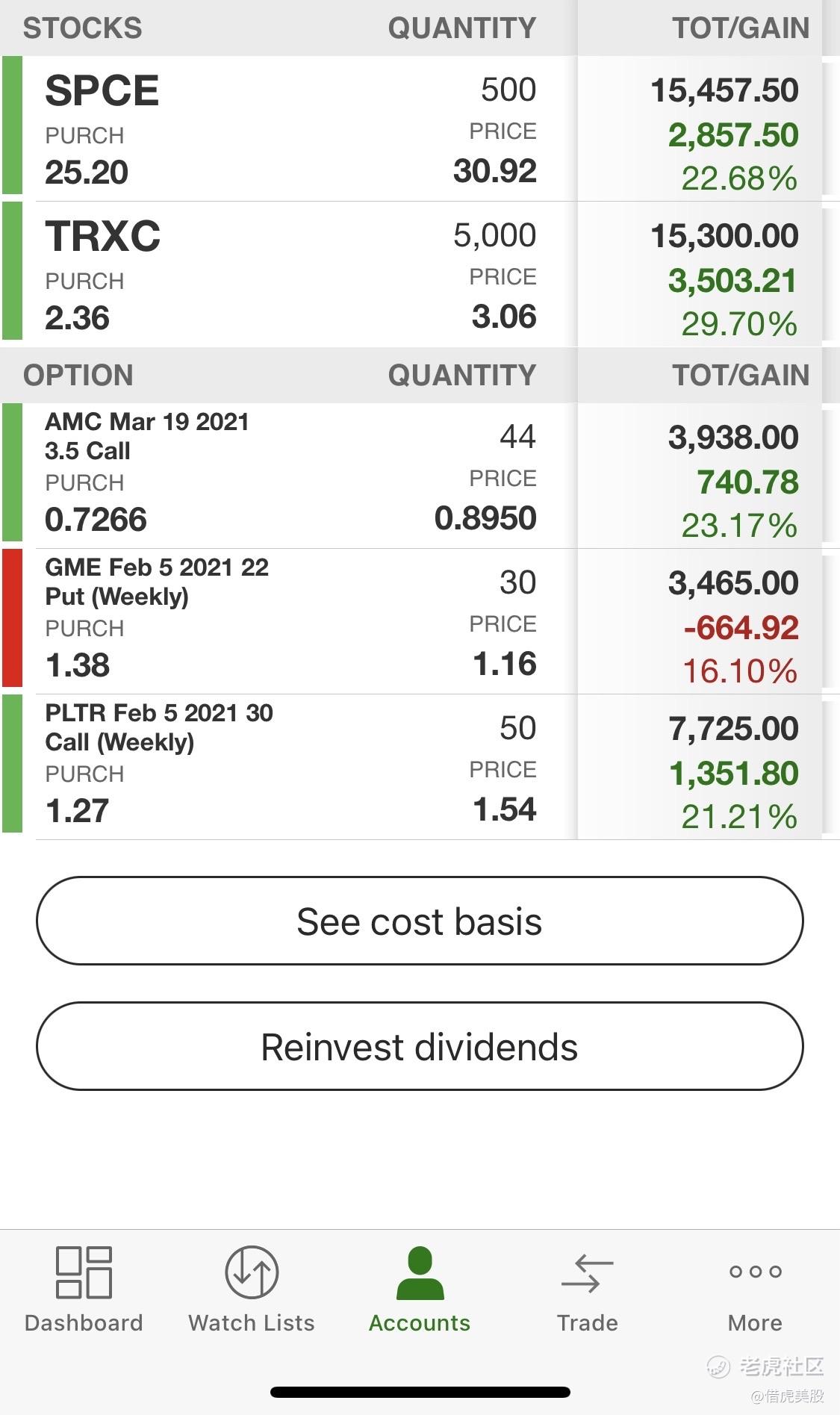Tap the See cost basis button
Viewport: 840px width, 1415px height.
pos(420,921)
